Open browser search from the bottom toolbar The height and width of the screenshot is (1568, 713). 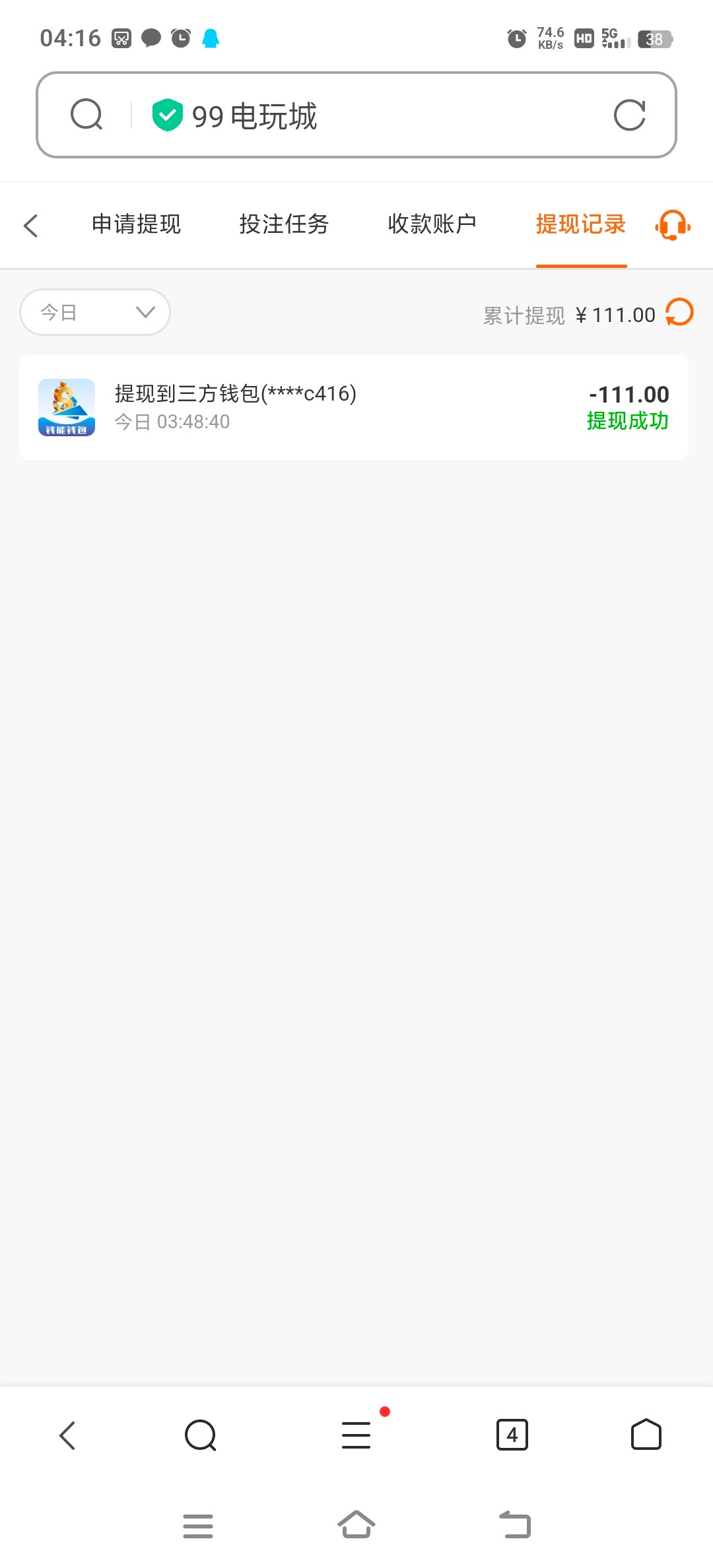coord(201,1435)
